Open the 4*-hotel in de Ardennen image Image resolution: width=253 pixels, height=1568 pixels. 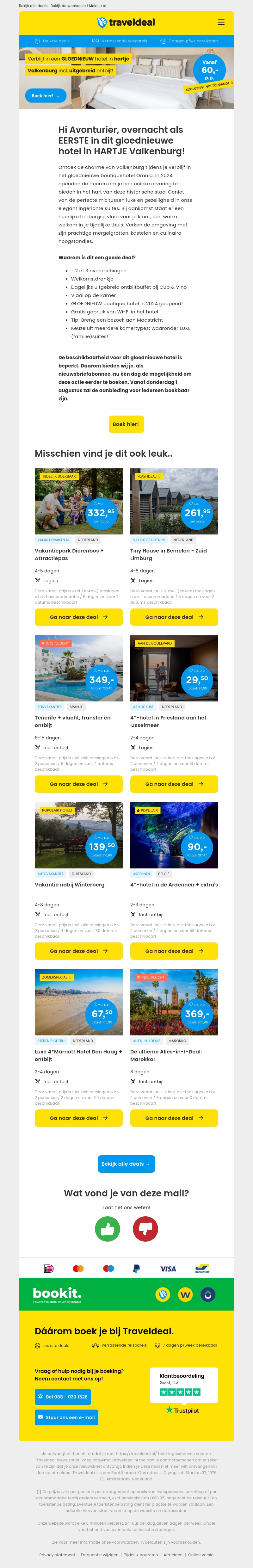[x=174, y=835]
